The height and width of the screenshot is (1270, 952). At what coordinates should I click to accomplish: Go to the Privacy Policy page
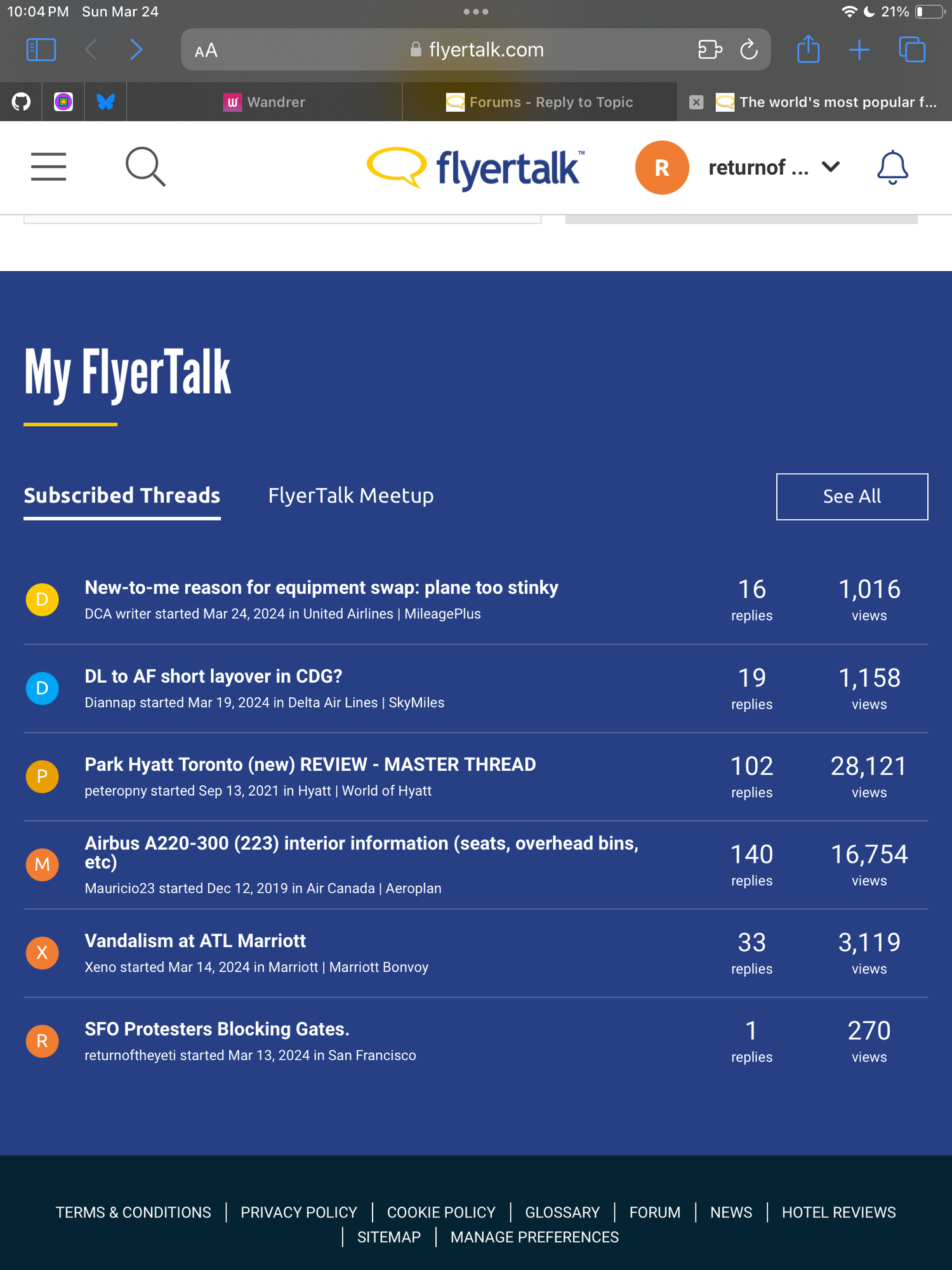298,1212
